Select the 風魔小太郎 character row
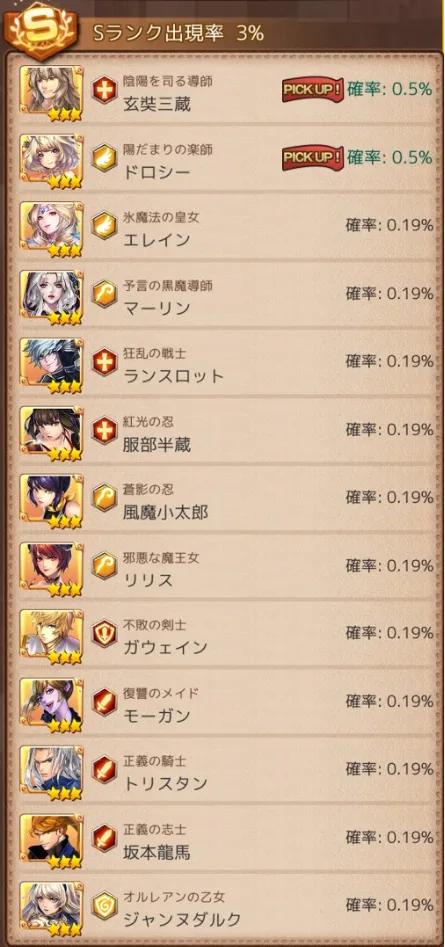445x947 pixels. pos(225,498)
